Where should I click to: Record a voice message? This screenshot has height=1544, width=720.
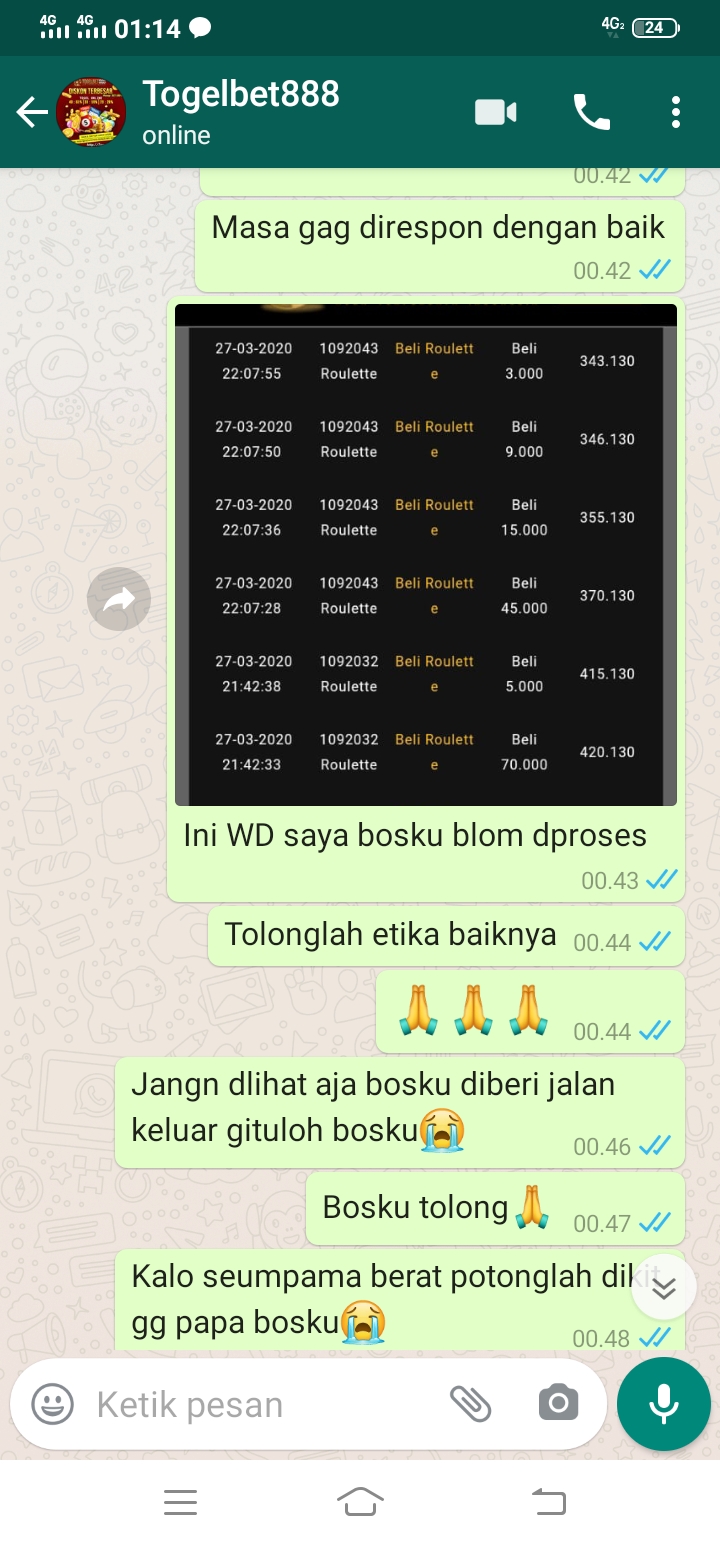[663, 1404]
